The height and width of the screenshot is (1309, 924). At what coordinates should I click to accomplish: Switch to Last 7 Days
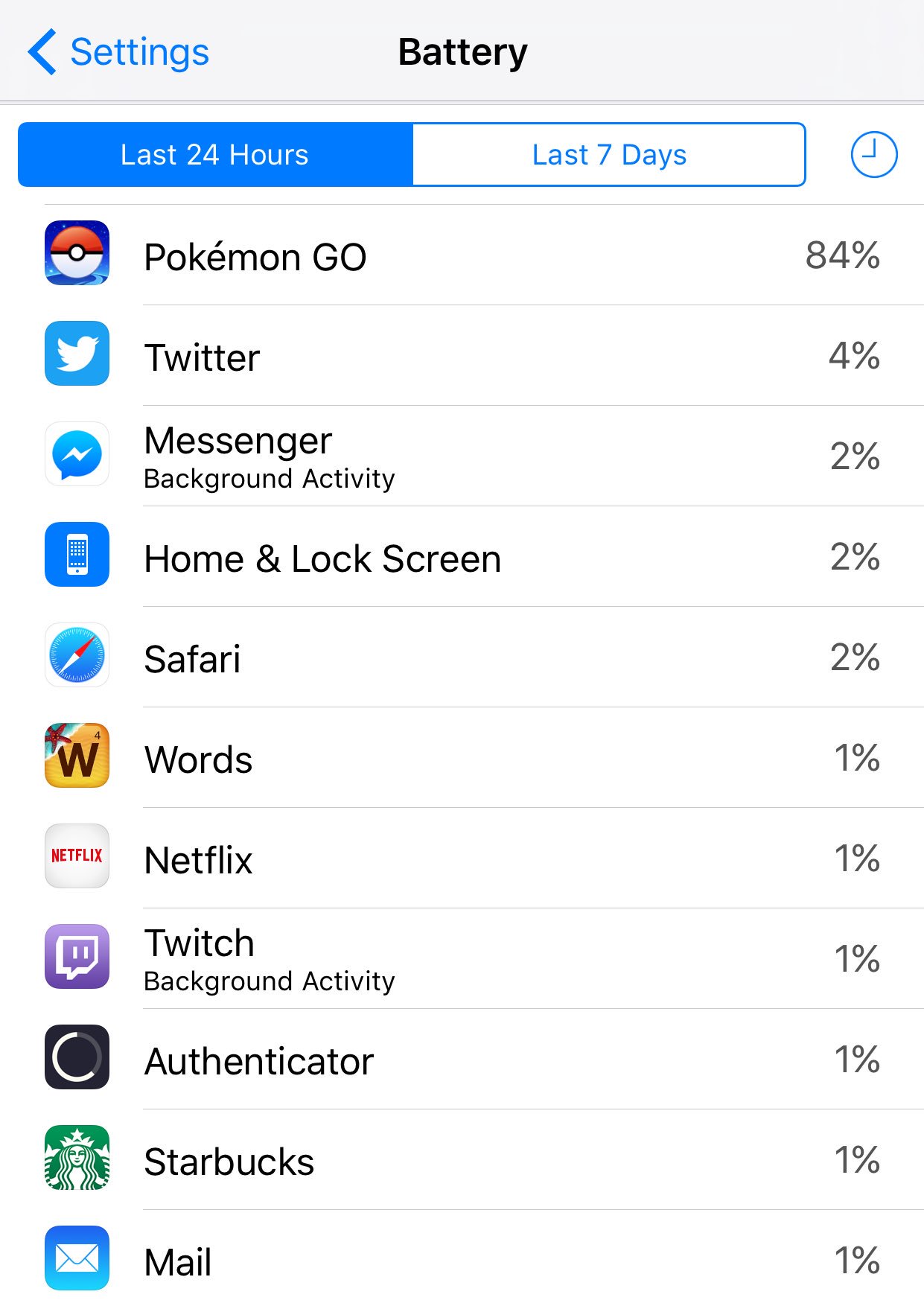click(609, 155)
